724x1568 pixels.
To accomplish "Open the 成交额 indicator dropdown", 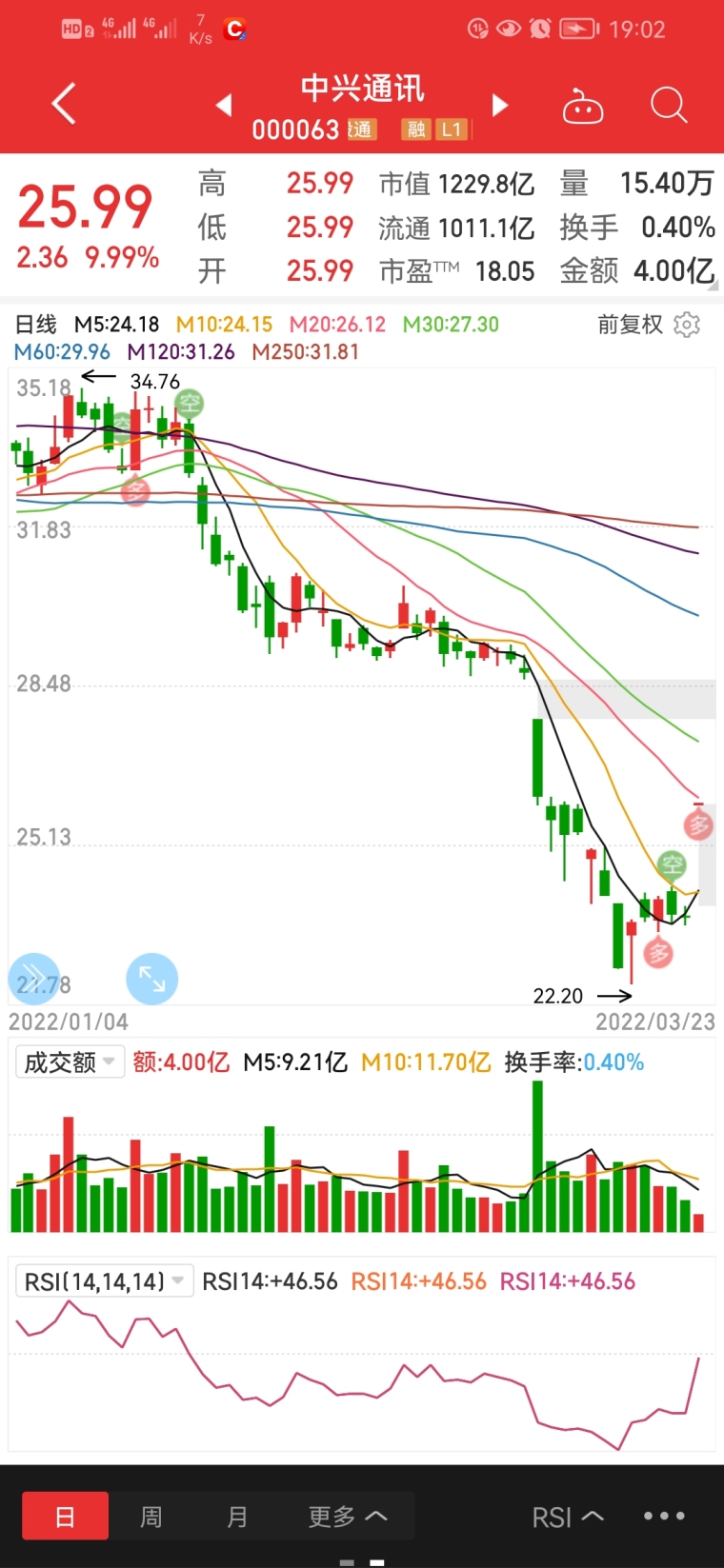I will click(x=69, y=1062).
